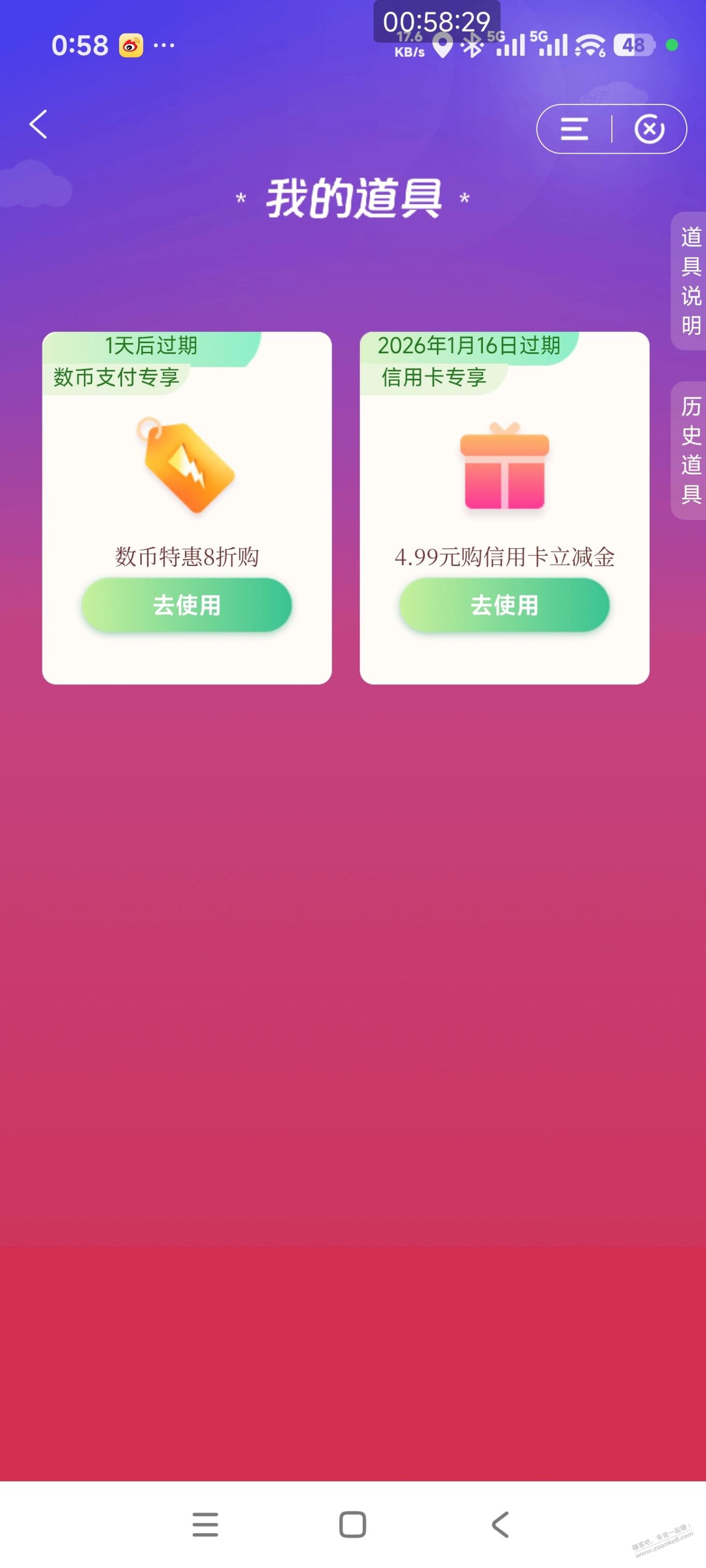
Task: Close the mini-program with the X icon
Action: [649, 129]
